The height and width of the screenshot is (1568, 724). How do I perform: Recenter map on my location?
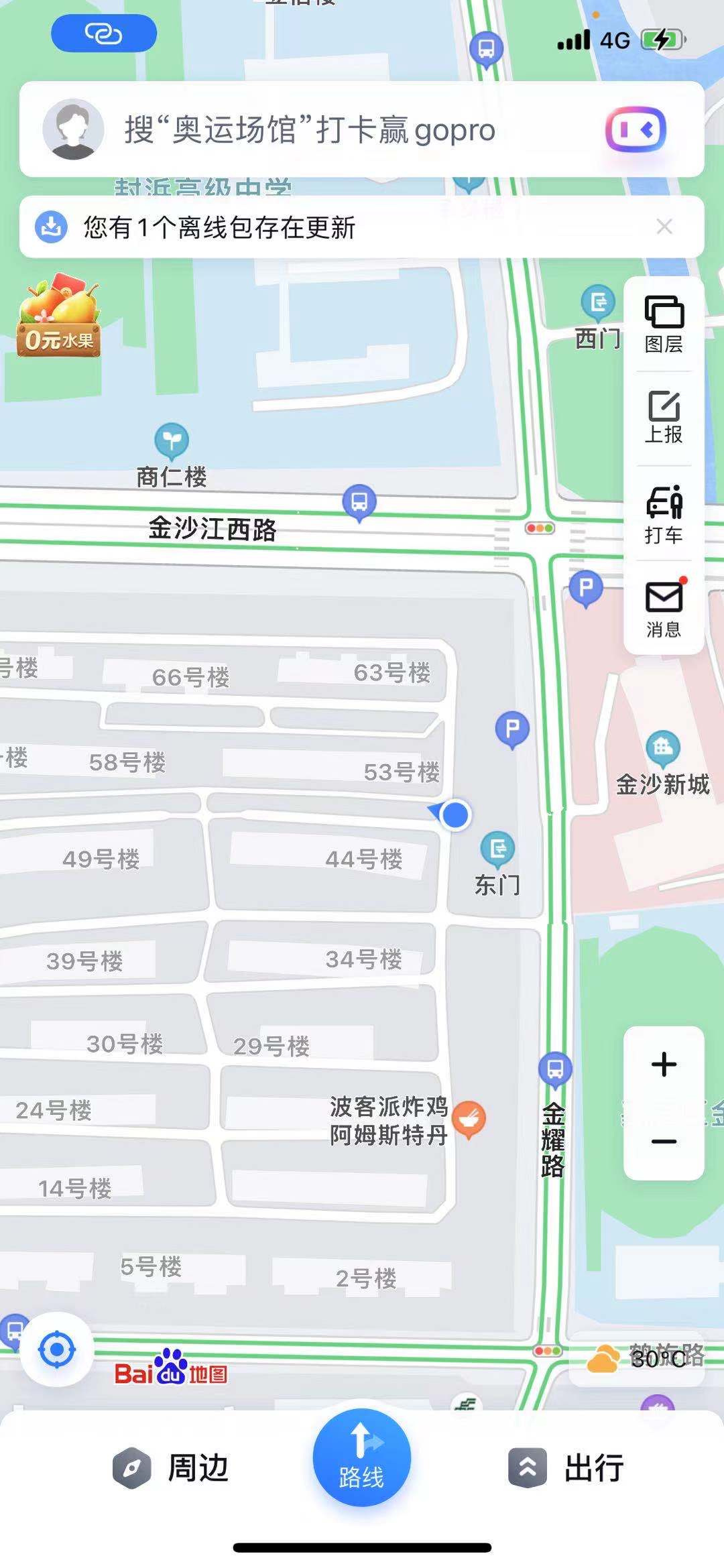click(x=57, y=1349)
